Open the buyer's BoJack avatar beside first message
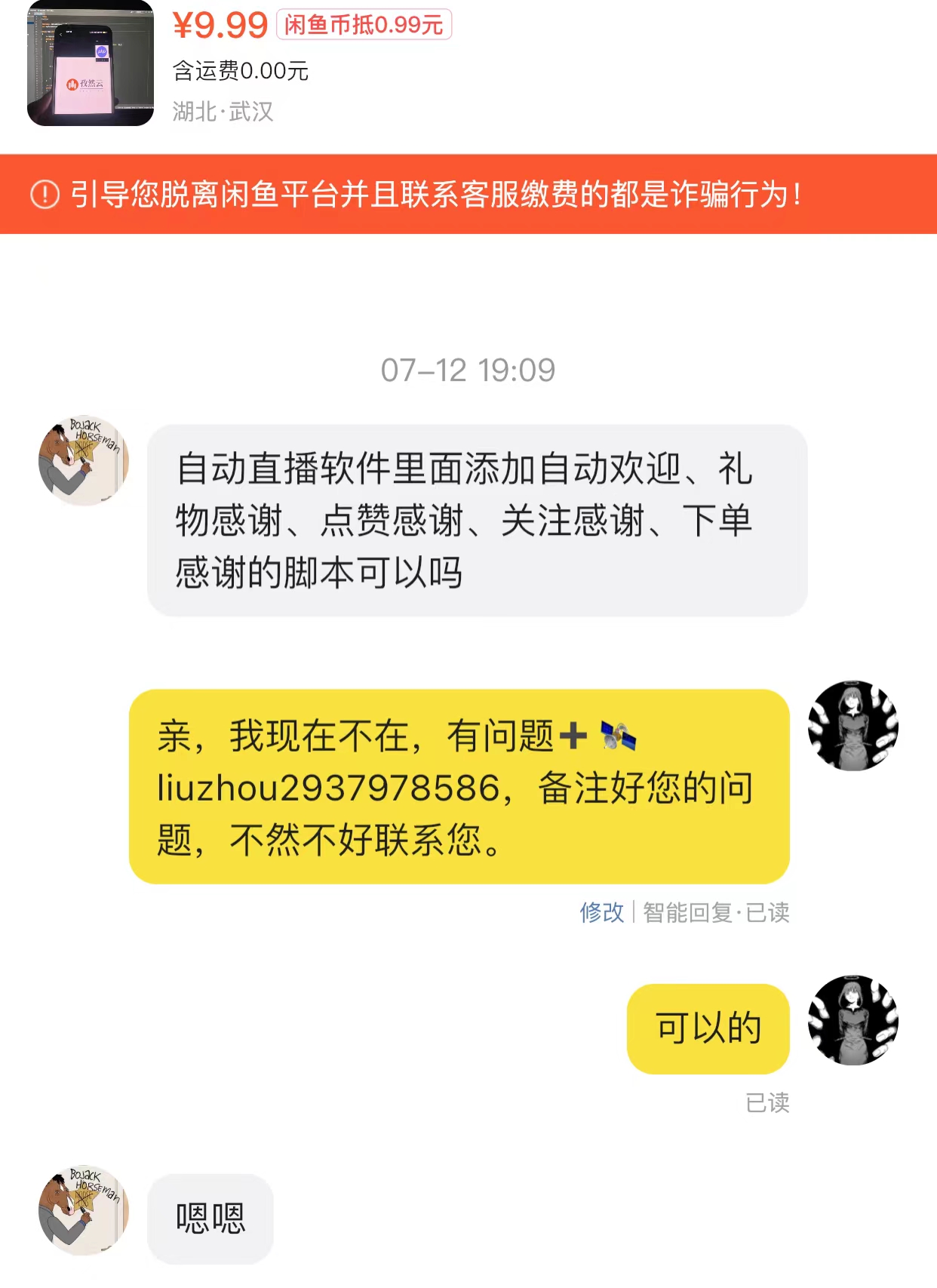937x1288 pixels. [x=84, y=460]
